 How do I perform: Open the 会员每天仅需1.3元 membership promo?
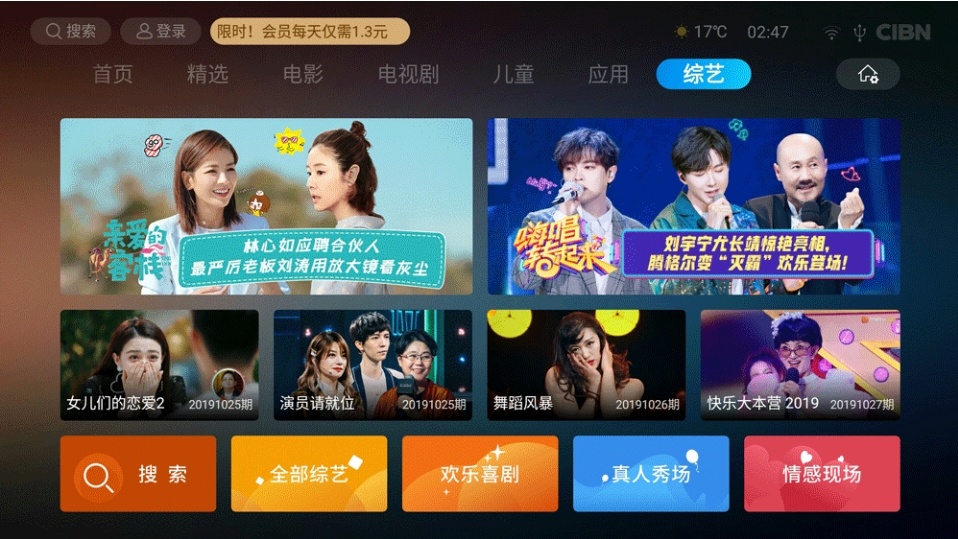pyautogui.click(x=309, y=31)
